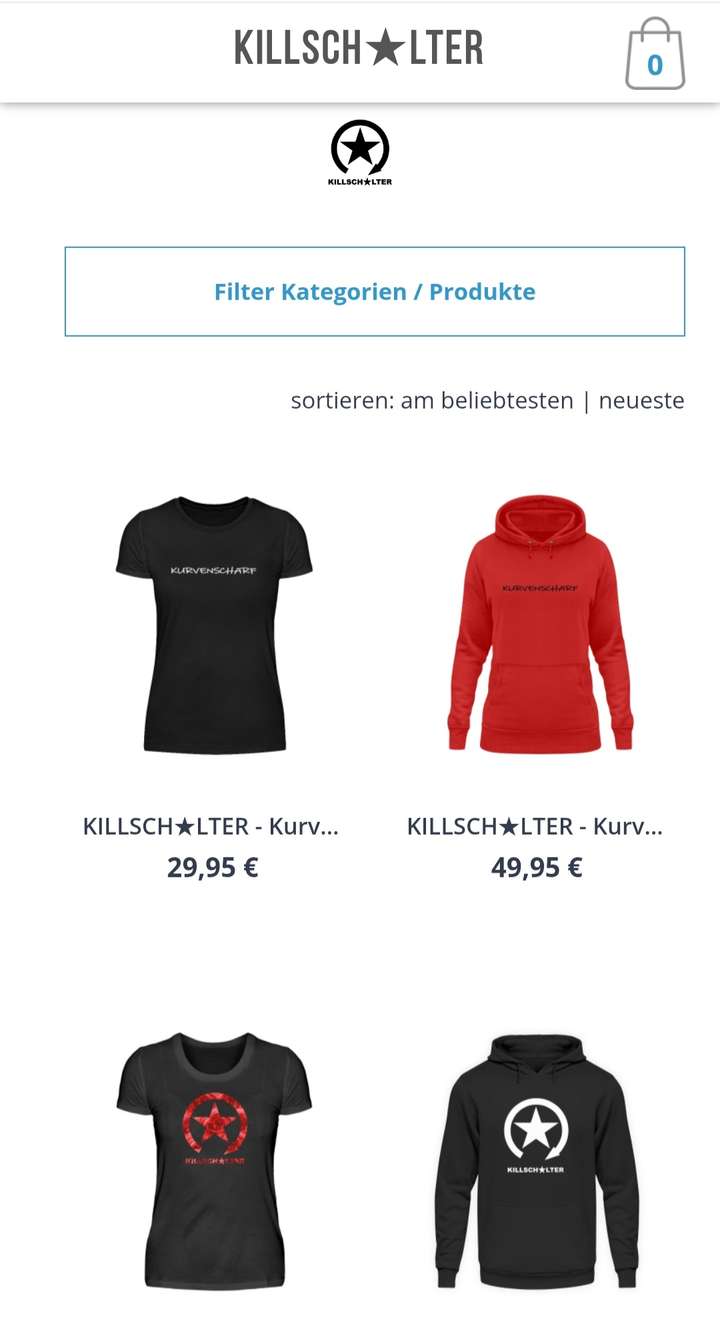Click the first product title KILLSCH★LTER - Kurv...
Screen dimensions: 720x1320
211,825
